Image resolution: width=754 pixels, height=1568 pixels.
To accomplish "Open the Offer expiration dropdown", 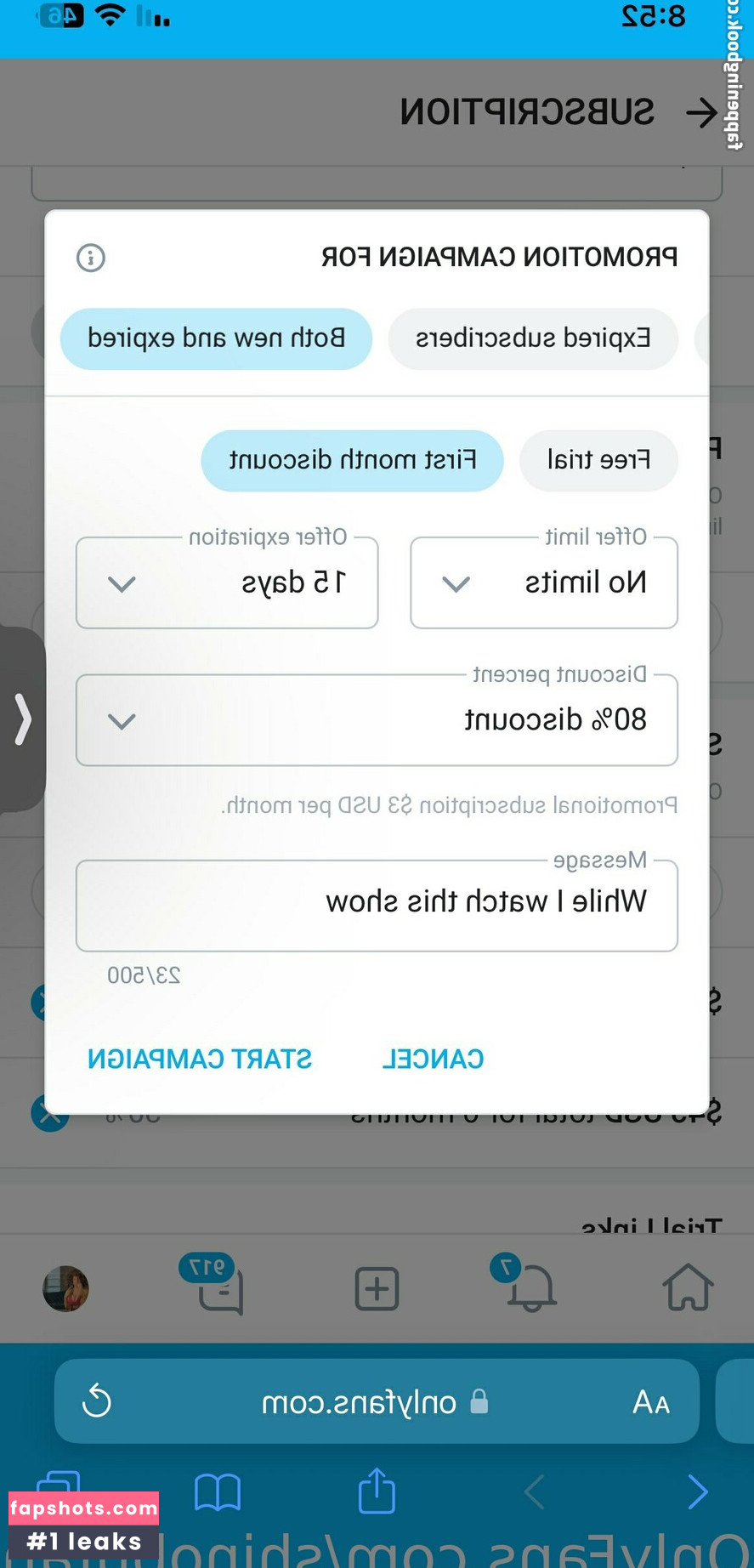I will point(227,583).
